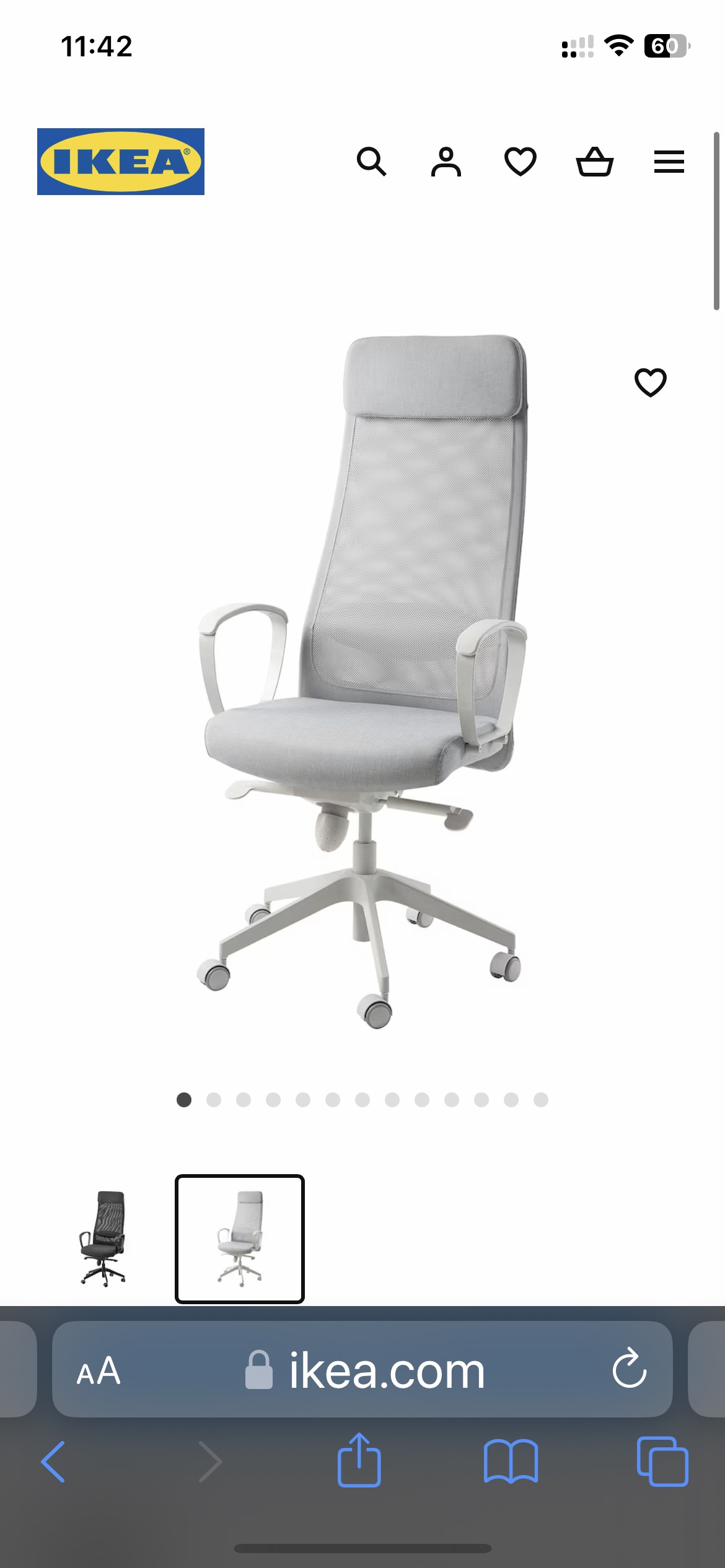Open the AA reader settings
This screenshot has width=725, height=1568.
coord(98,1370)
